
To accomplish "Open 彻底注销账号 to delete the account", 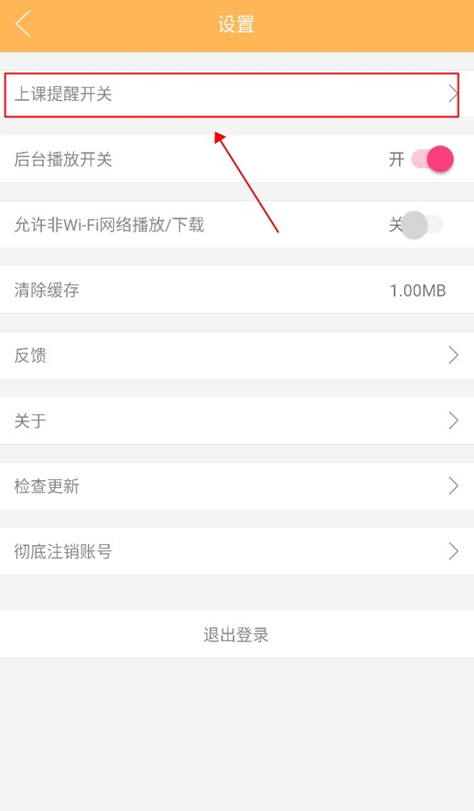I will (237, 551).
